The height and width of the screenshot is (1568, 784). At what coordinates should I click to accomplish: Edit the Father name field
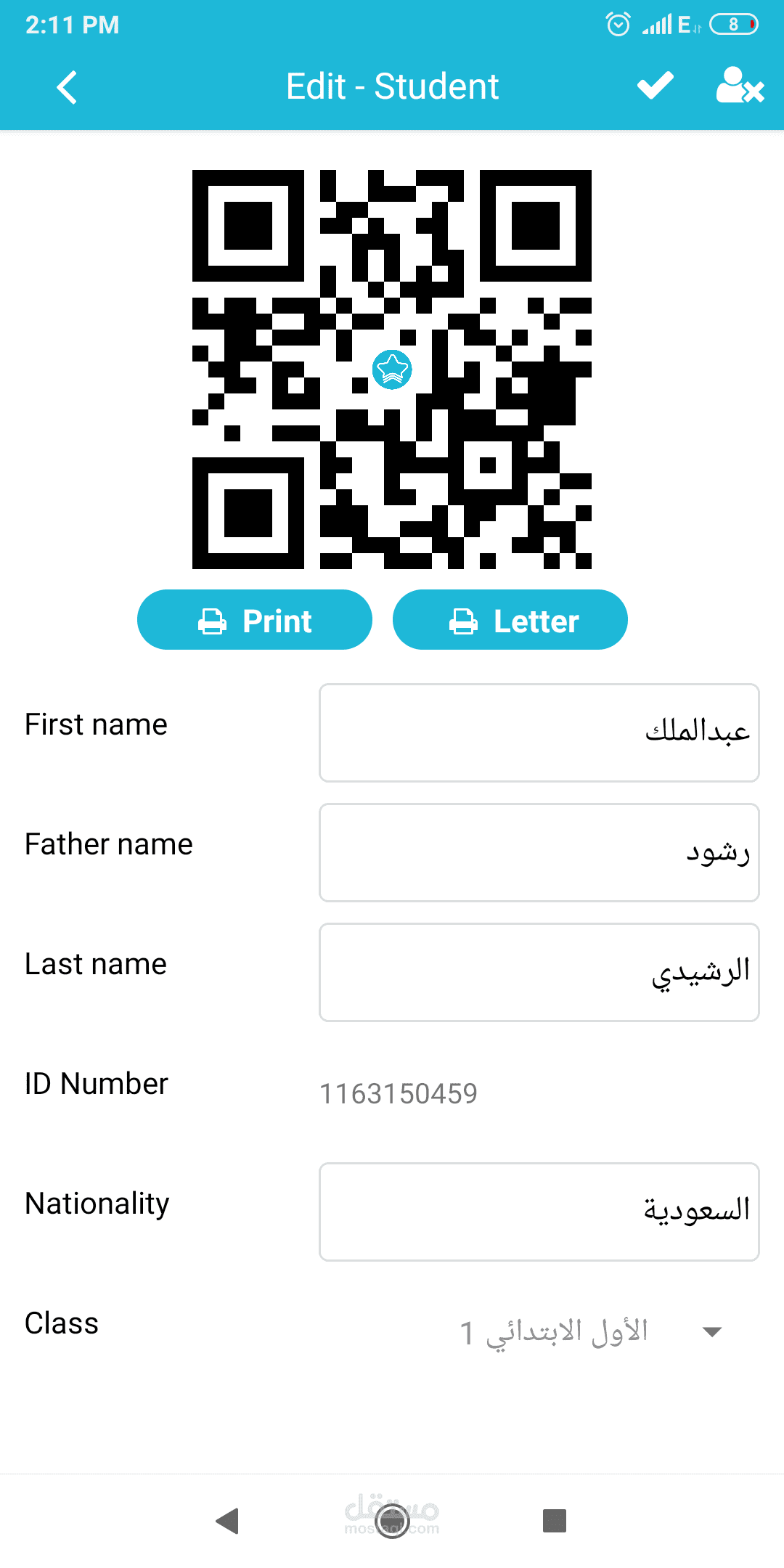click(539, 852)
